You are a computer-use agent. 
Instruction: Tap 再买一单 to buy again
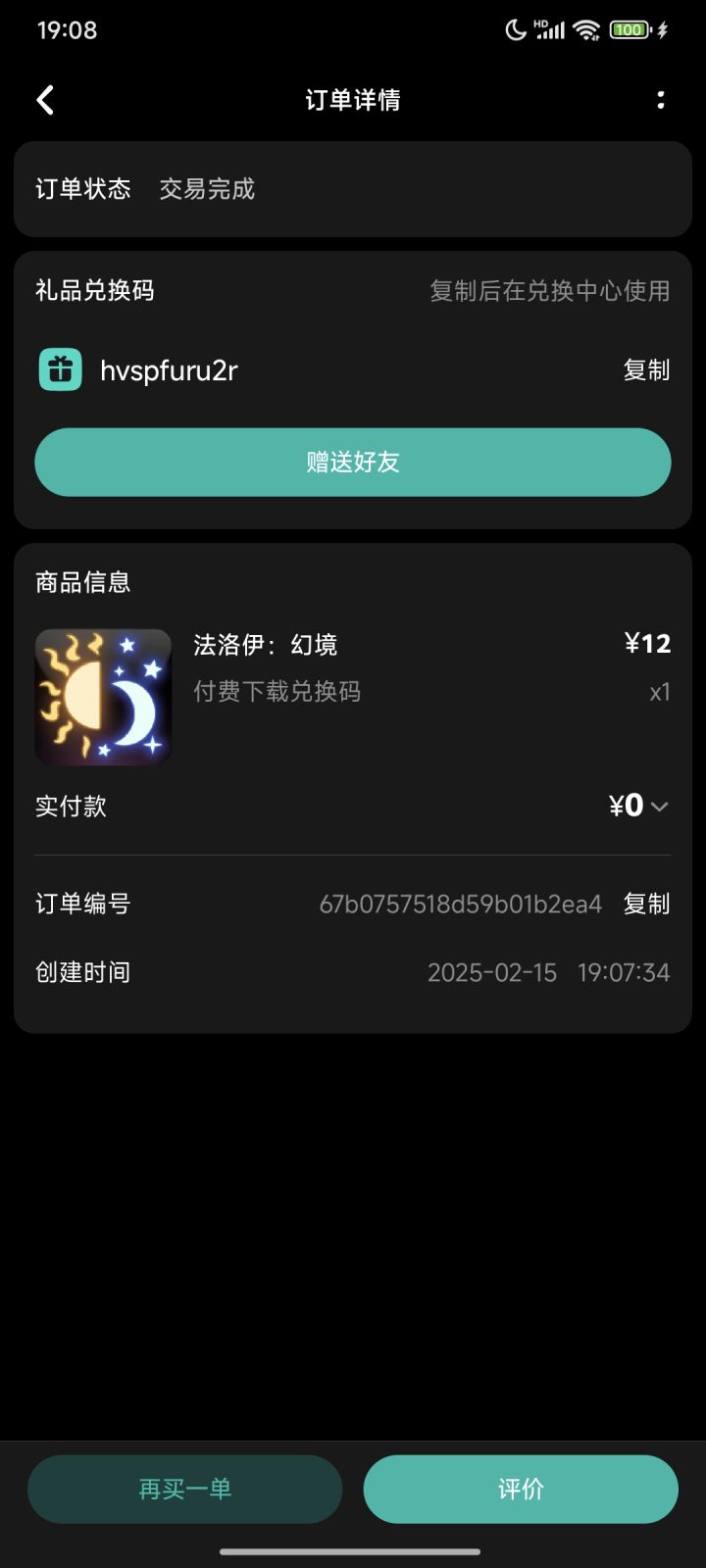[x=184, y=1489]
